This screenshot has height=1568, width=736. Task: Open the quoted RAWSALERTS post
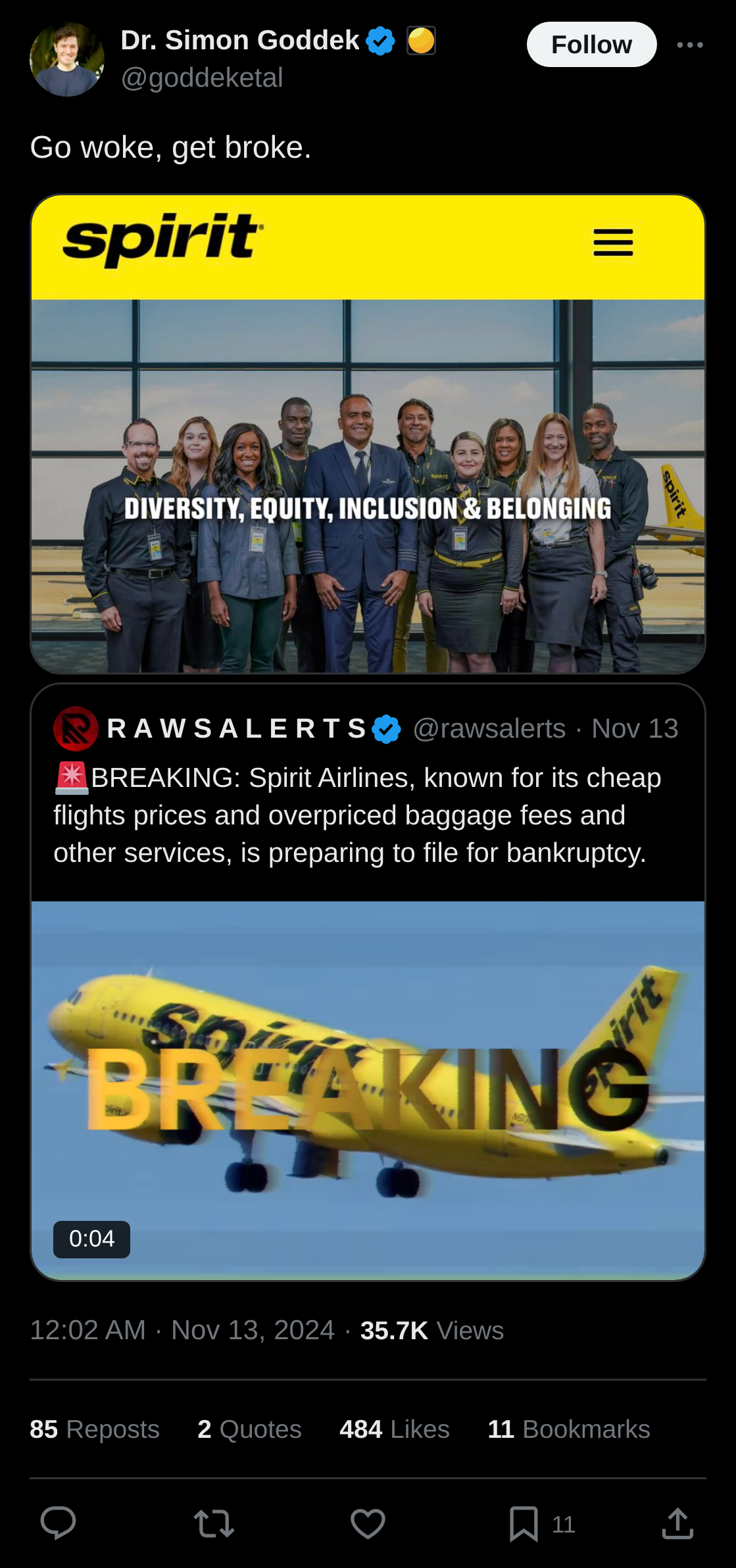[x=368, y=815]
